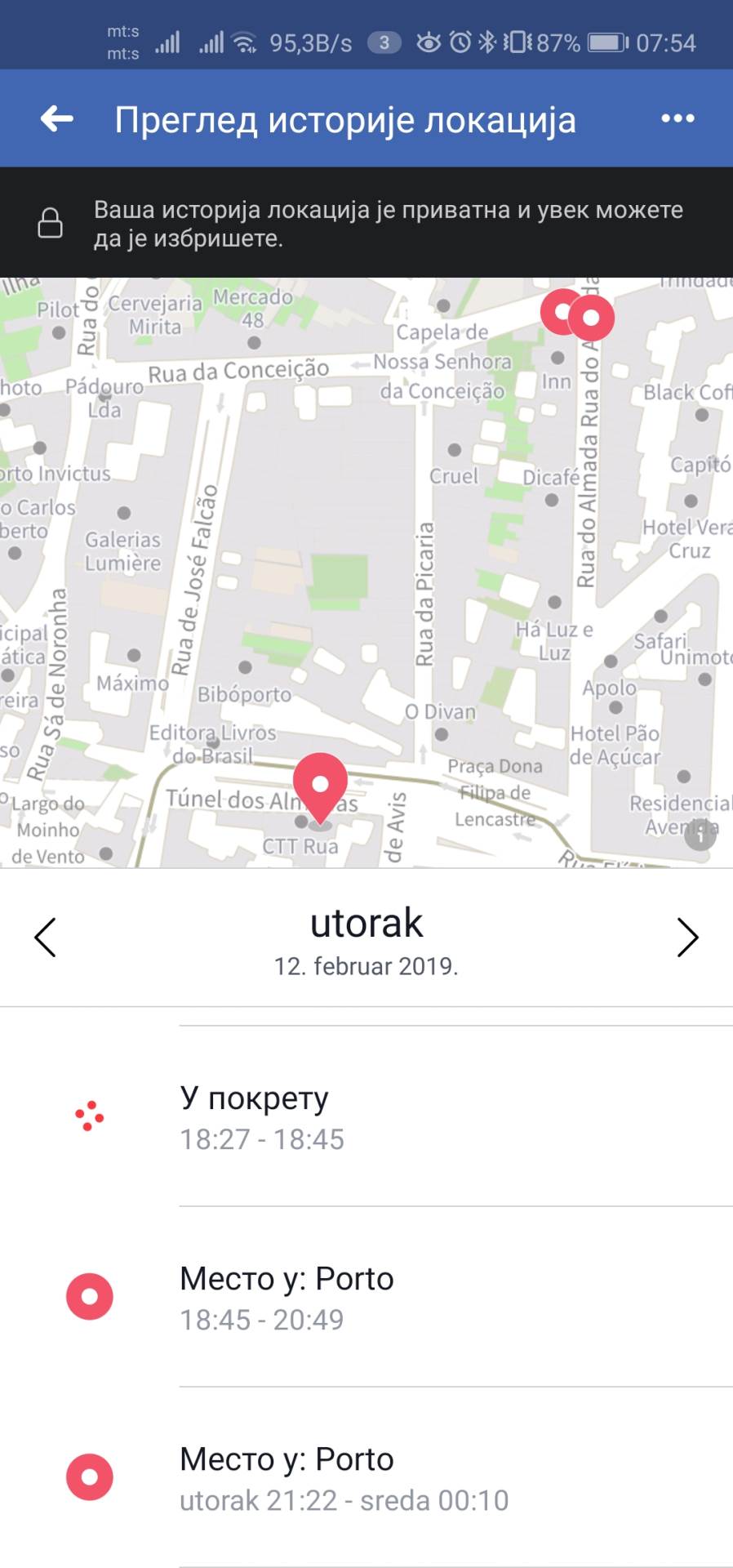
Task: Go to the next day
Action: pyautogui.click(x=687, y=938)
